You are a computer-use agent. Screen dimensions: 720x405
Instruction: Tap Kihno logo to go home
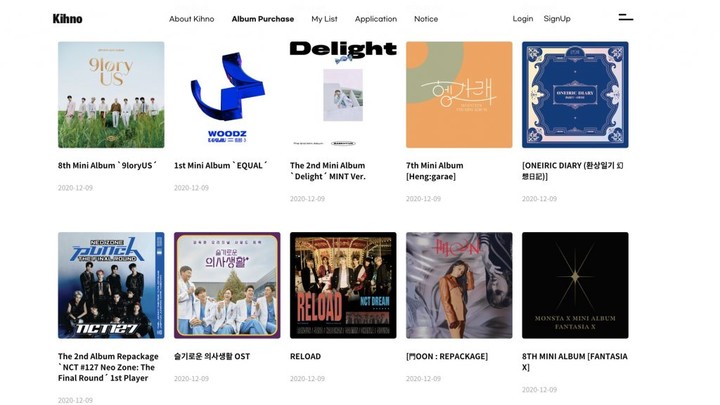[x=68, y=18]
